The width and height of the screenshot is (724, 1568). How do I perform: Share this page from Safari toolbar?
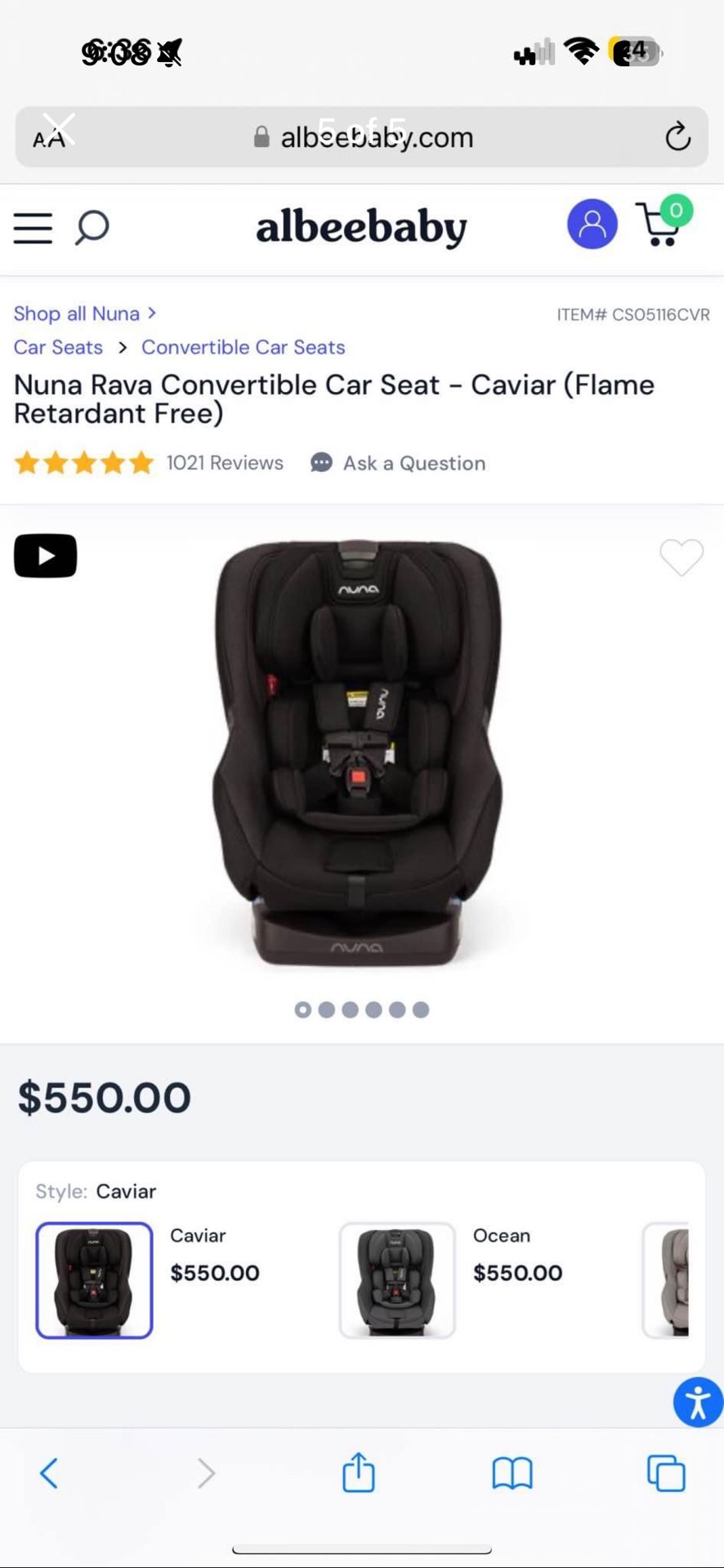click(358, 1472)
